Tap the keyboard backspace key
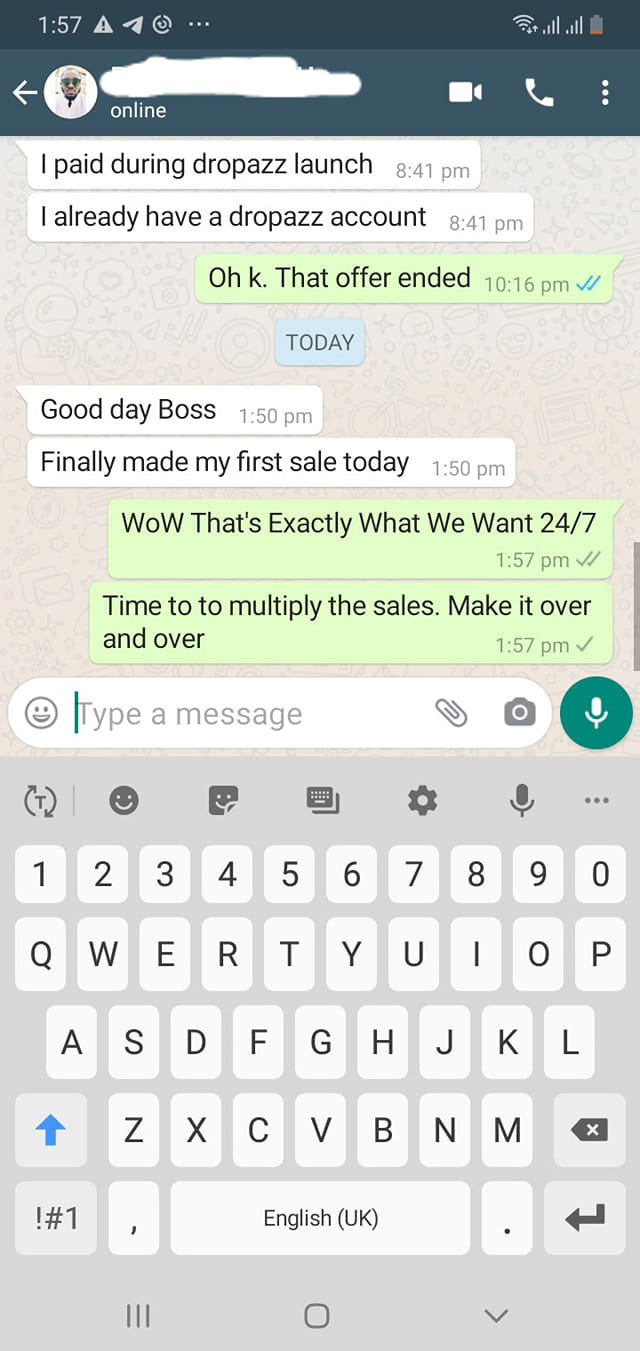 (x=589, y=1130)
